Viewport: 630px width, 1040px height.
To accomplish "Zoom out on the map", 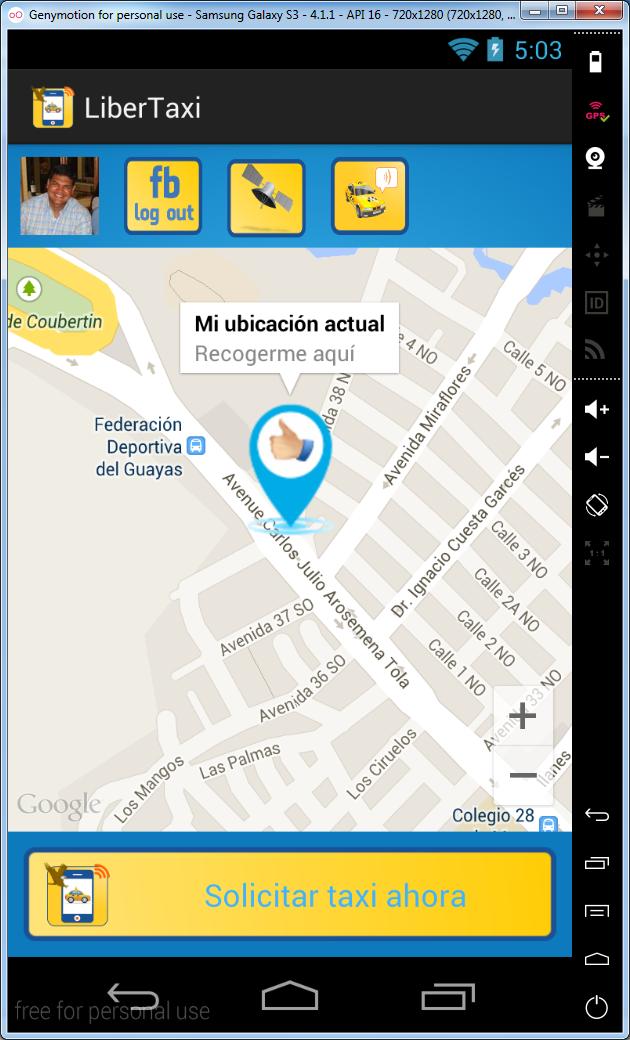I will 523,775.
